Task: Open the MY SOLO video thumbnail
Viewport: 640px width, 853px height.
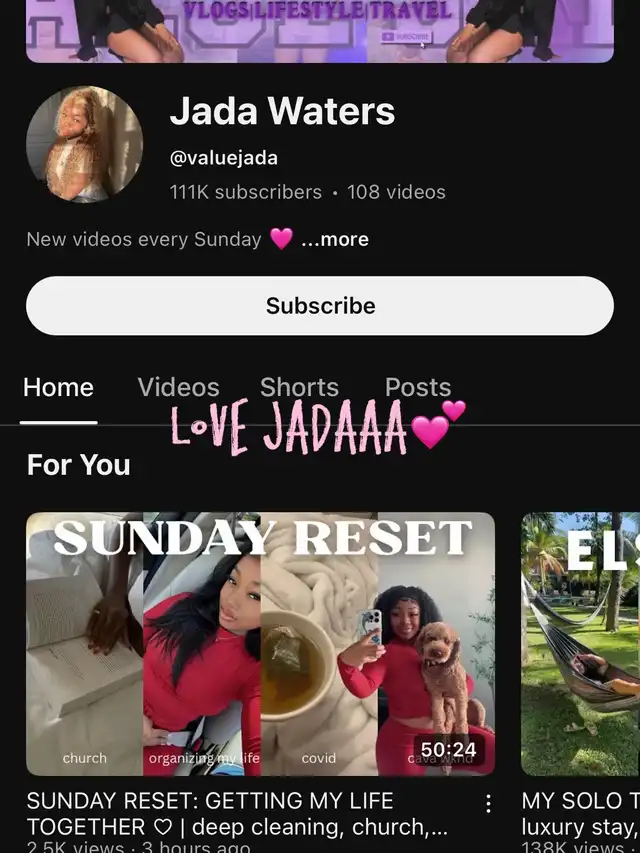Action: coord(581,644)
